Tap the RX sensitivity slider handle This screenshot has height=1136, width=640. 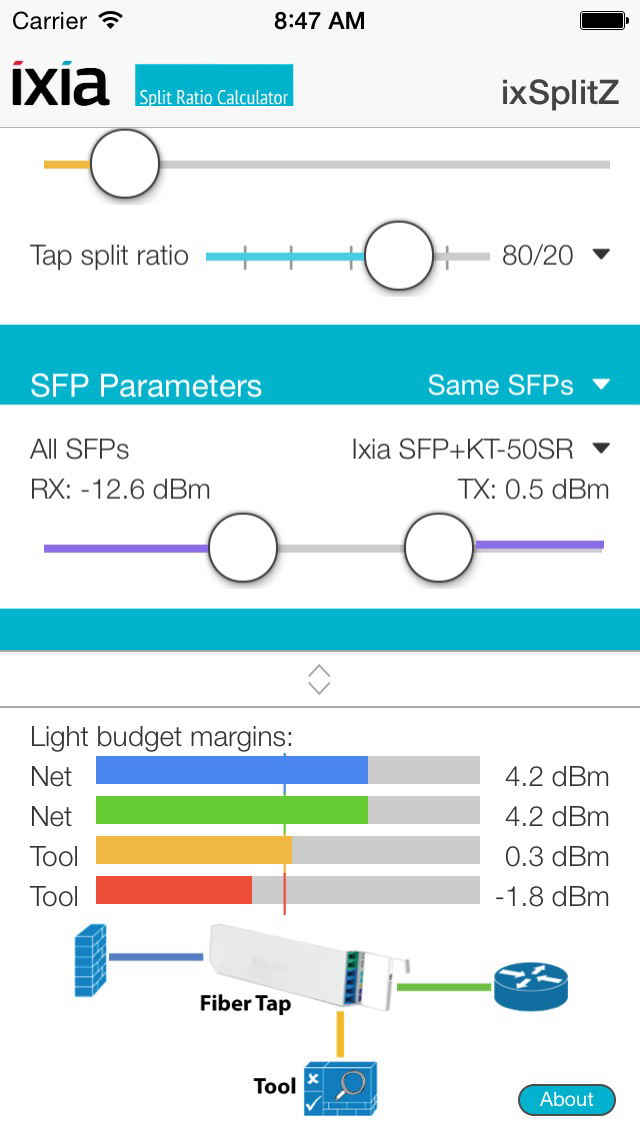(x=243, y=548)
